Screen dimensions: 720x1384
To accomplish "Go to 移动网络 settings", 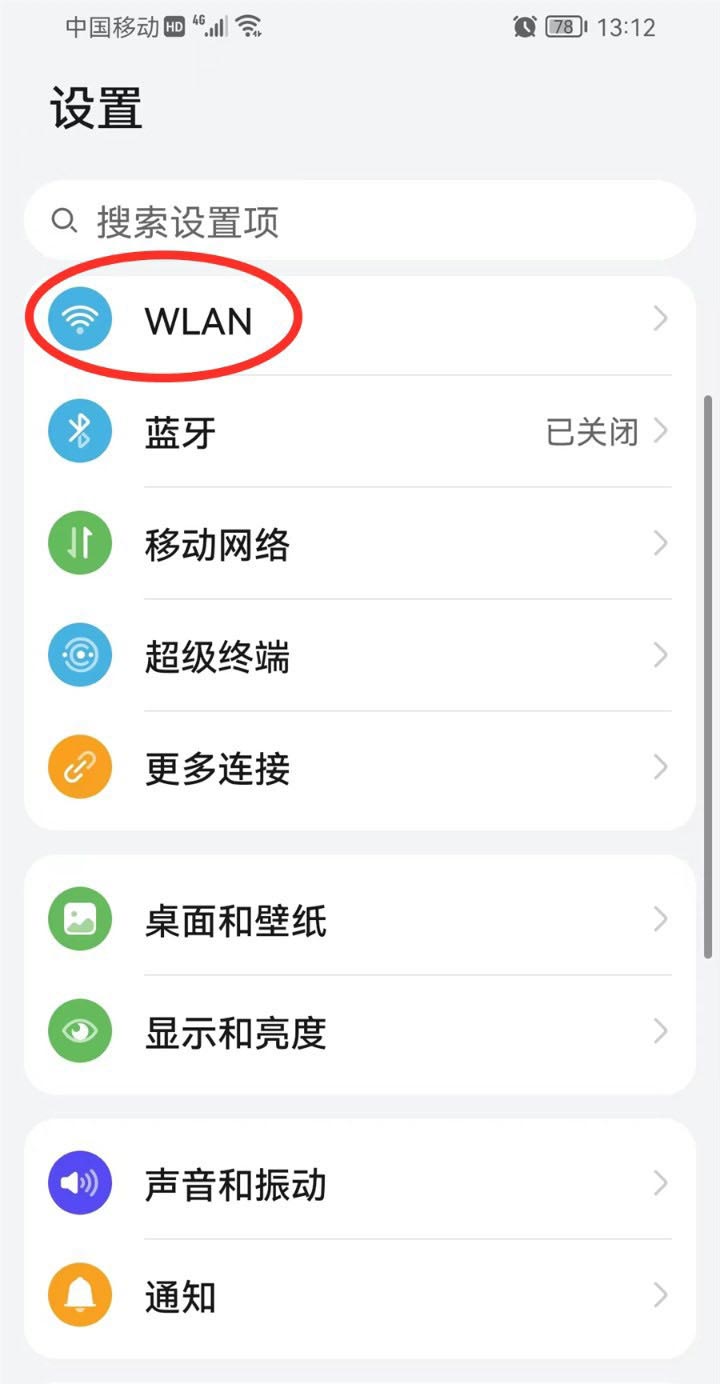I will coord(360,544).
